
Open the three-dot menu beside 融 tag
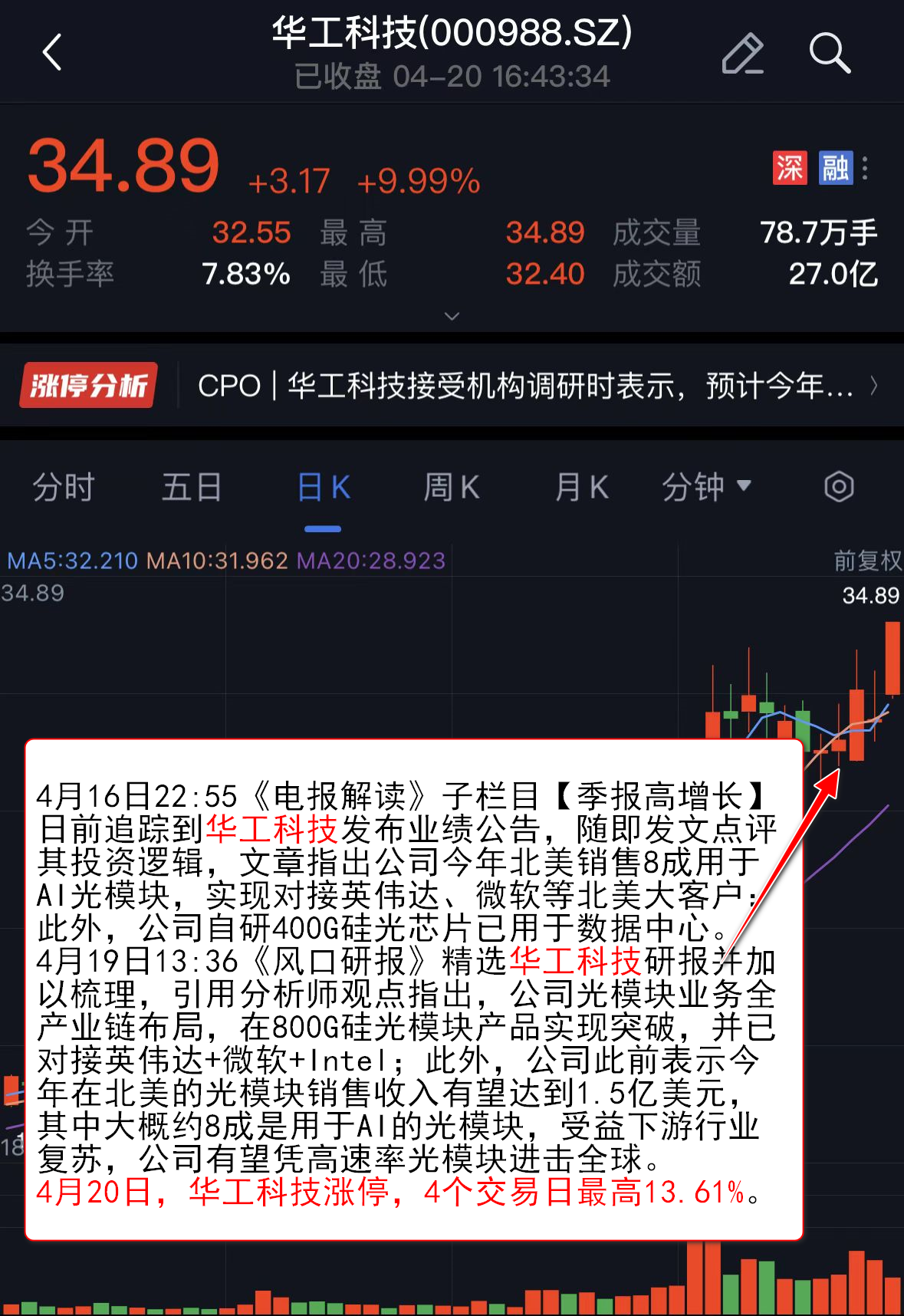[x=865, y=169]
